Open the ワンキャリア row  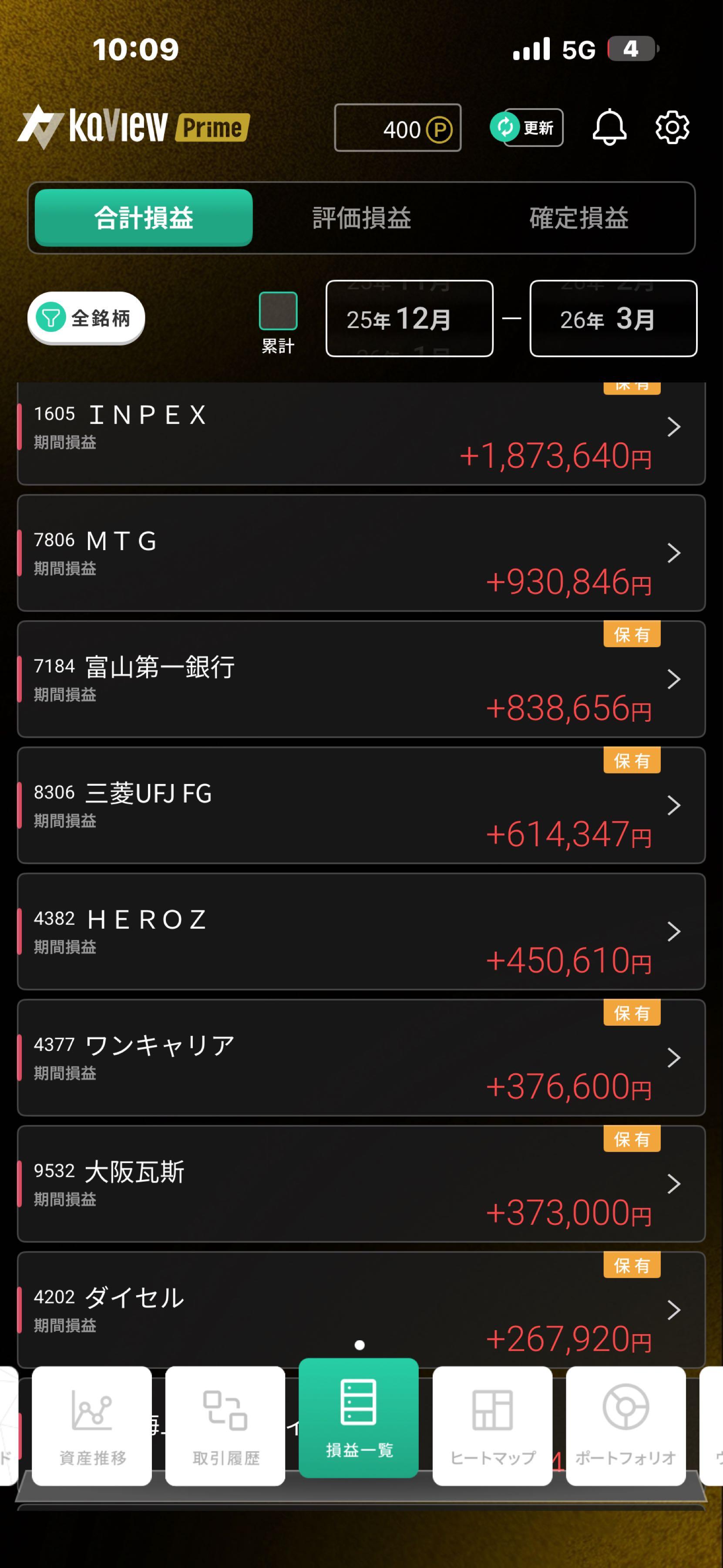click(x=361, y=1057)
